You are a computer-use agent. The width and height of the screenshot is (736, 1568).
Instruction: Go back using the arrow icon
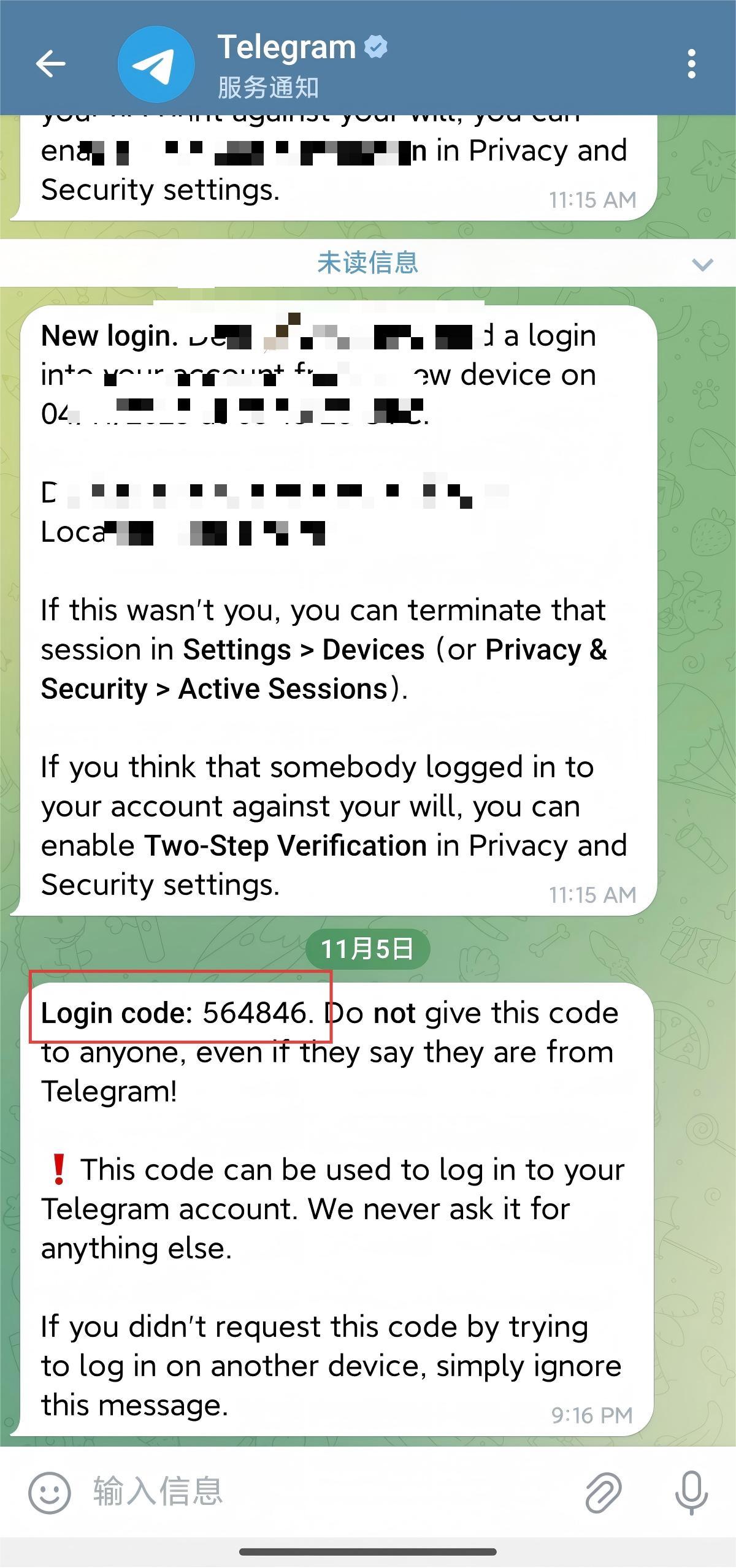(x=50, y=64)
